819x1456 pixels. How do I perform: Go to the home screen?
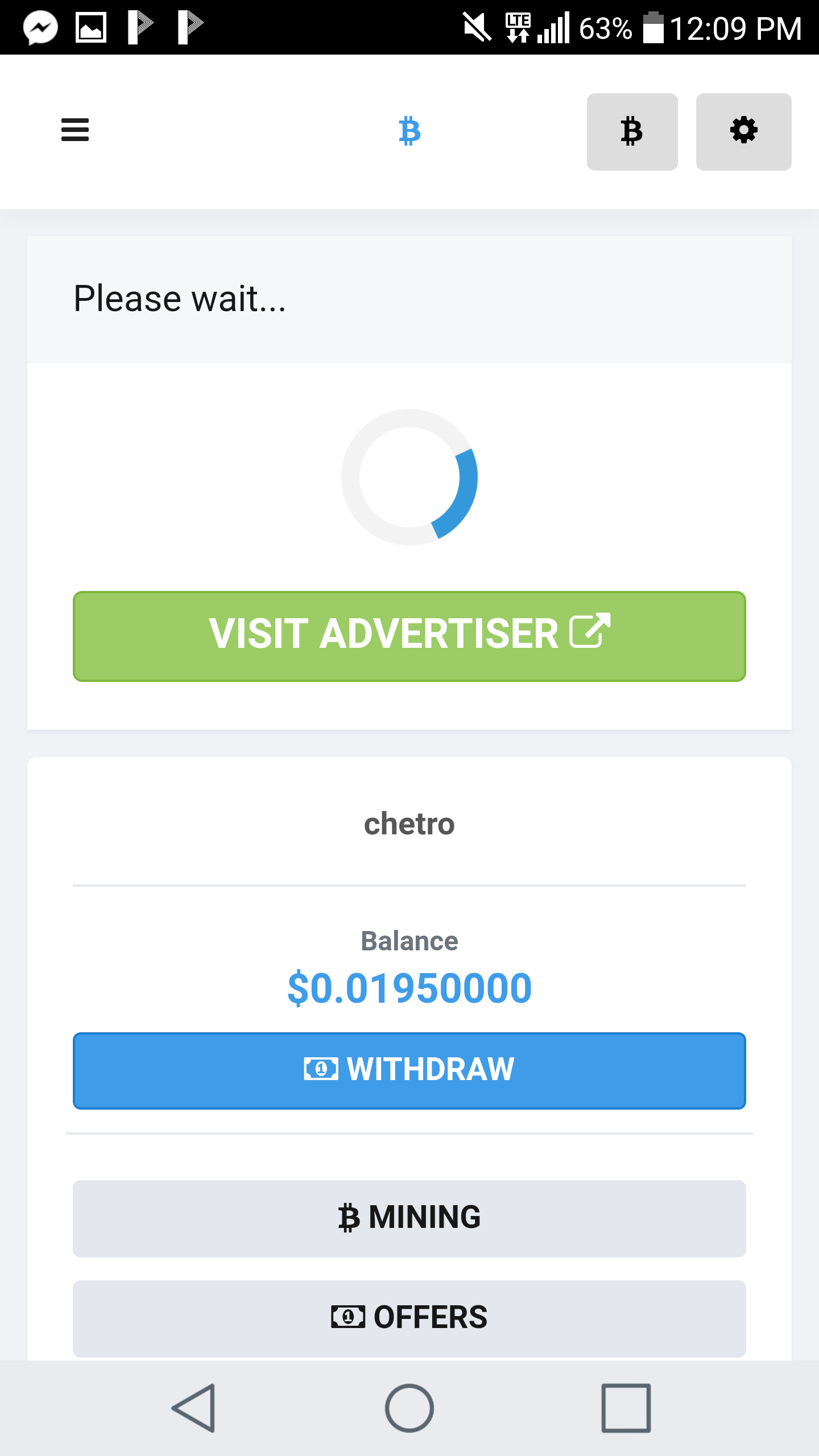click(409, 1408)
